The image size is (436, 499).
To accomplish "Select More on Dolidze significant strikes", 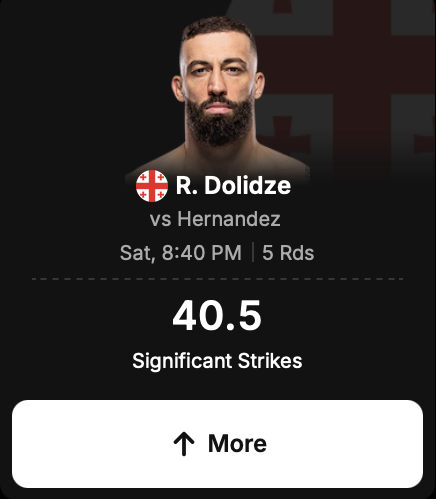I will point(218,444).
